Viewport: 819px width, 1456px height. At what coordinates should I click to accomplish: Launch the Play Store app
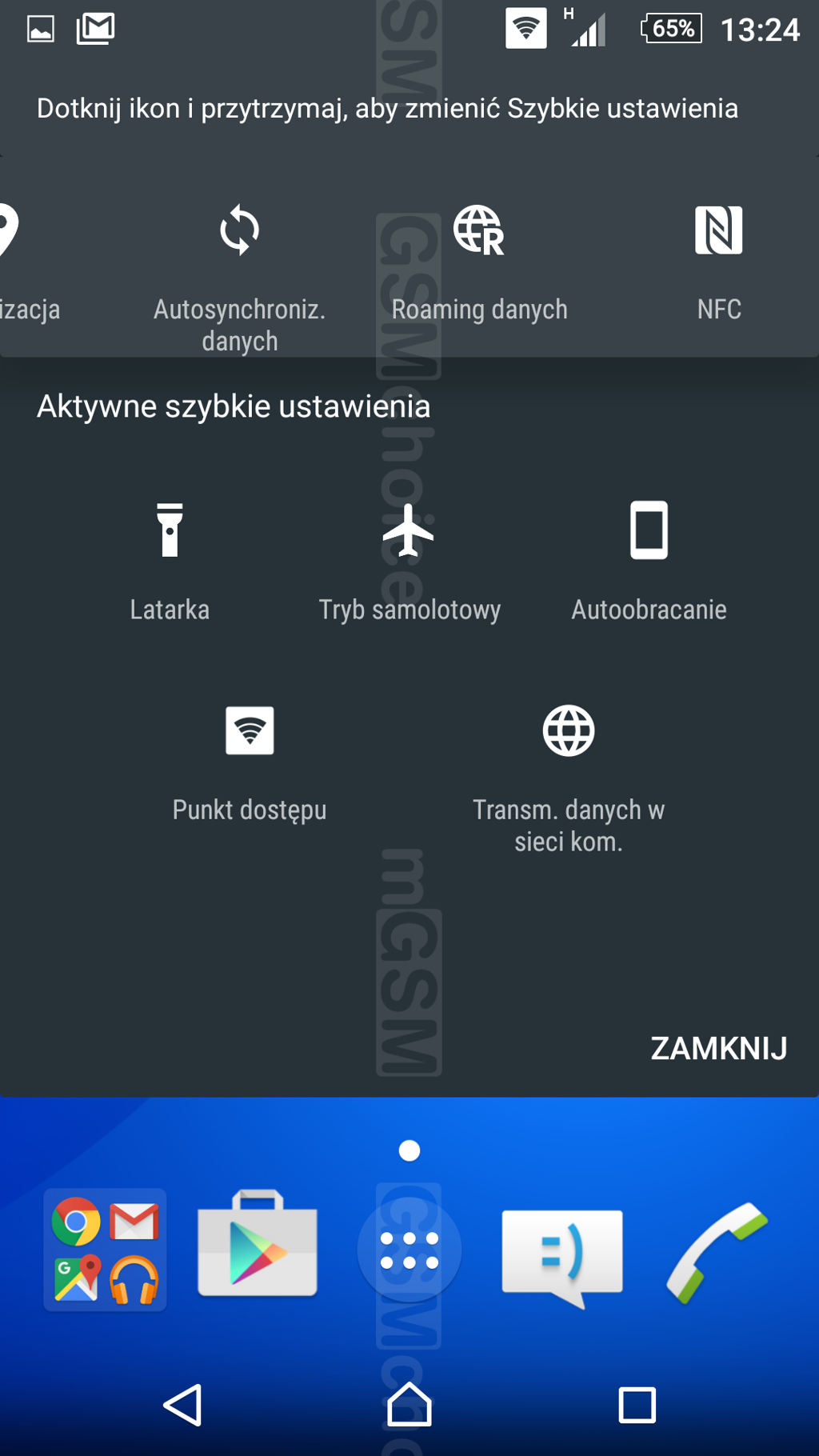(x=257, y=1246)
